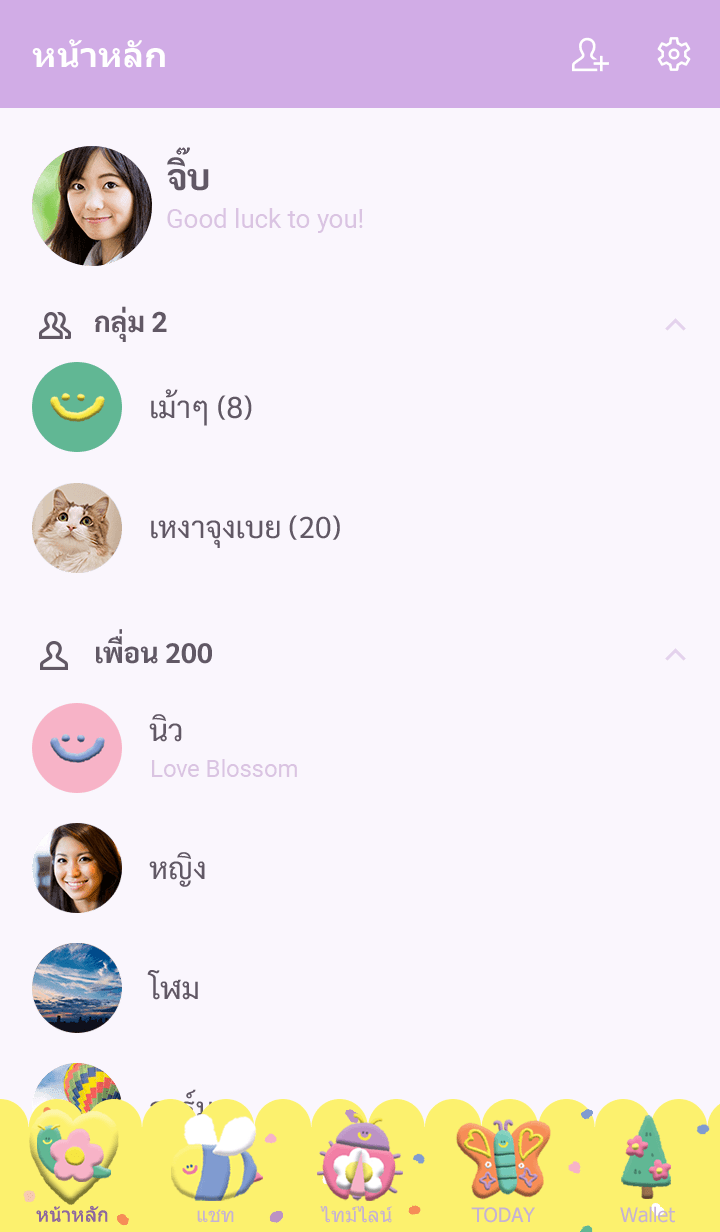The width and height of the screenshot is (720, 1232).
Task: View friend โฟม's profile
Action: tap(174, 988)
